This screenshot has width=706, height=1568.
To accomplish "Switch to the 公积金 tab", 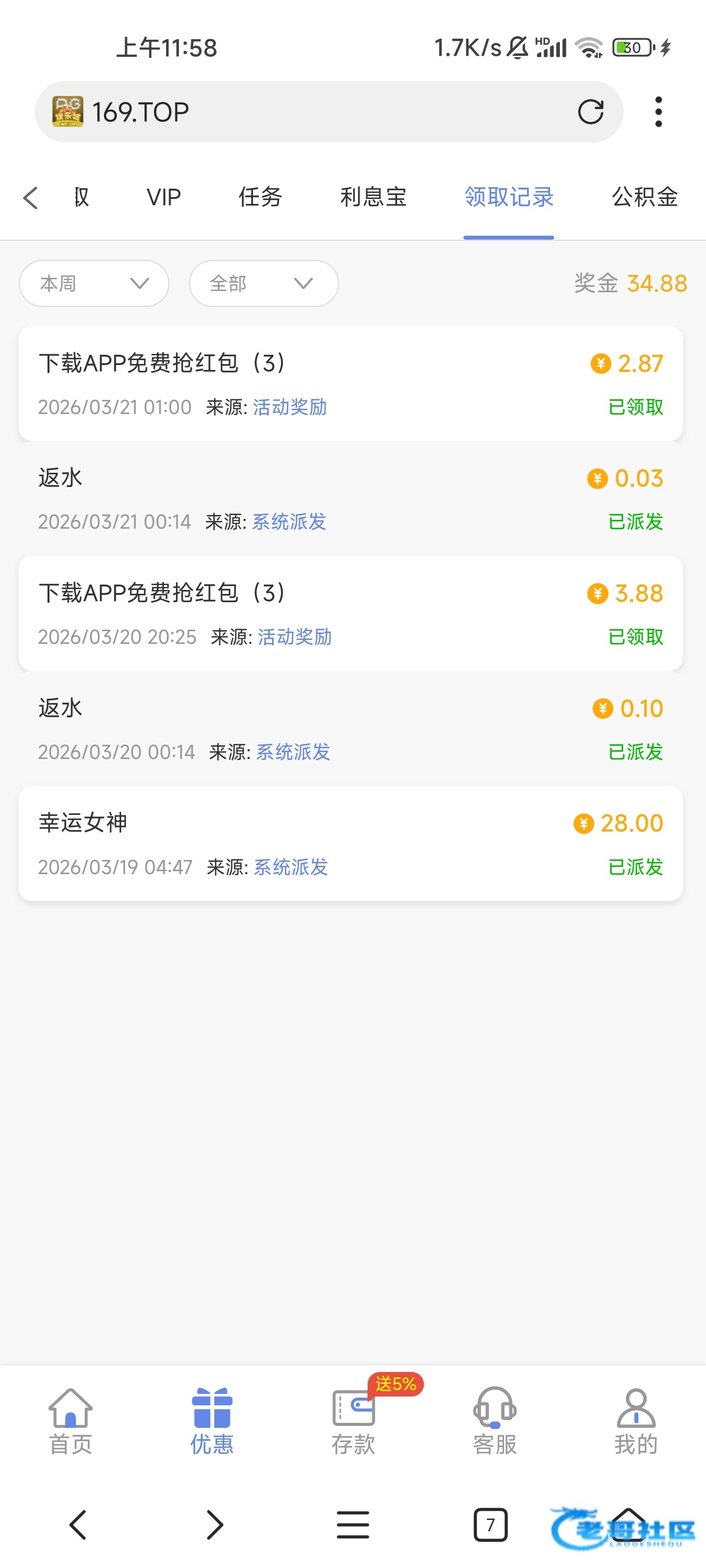I will pos(645,197).
